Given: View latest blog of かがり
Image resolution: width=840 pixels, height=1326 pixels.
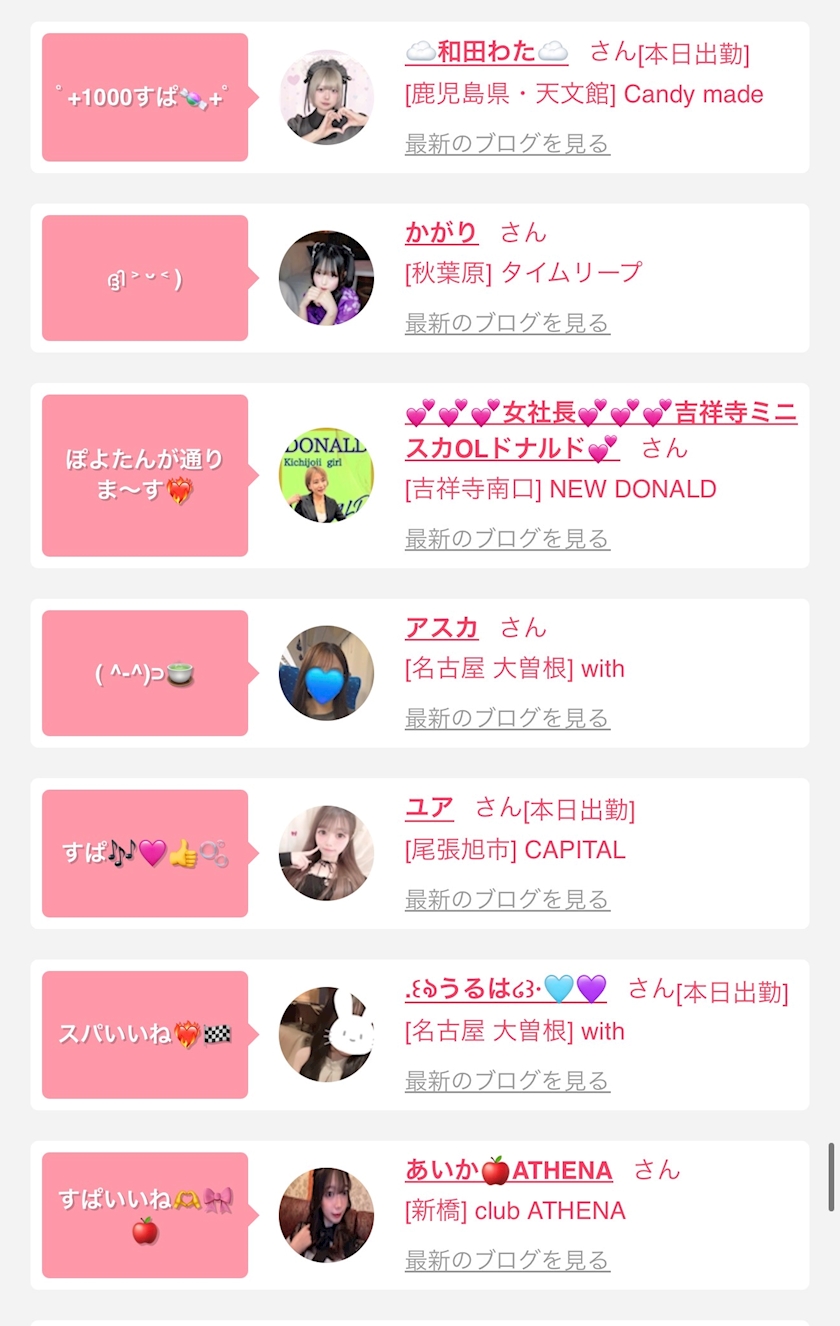Looking at the screenshot, I should 507,323.
